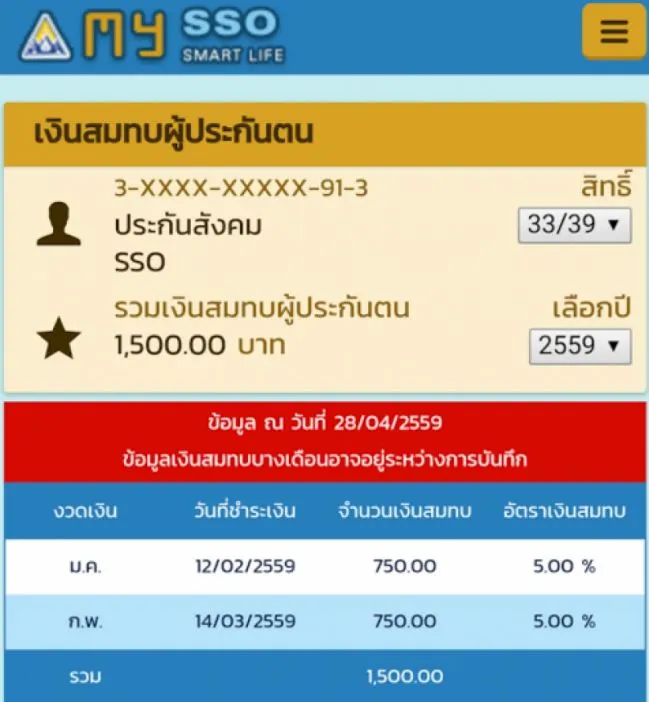Open the hamburger menu

613,33
